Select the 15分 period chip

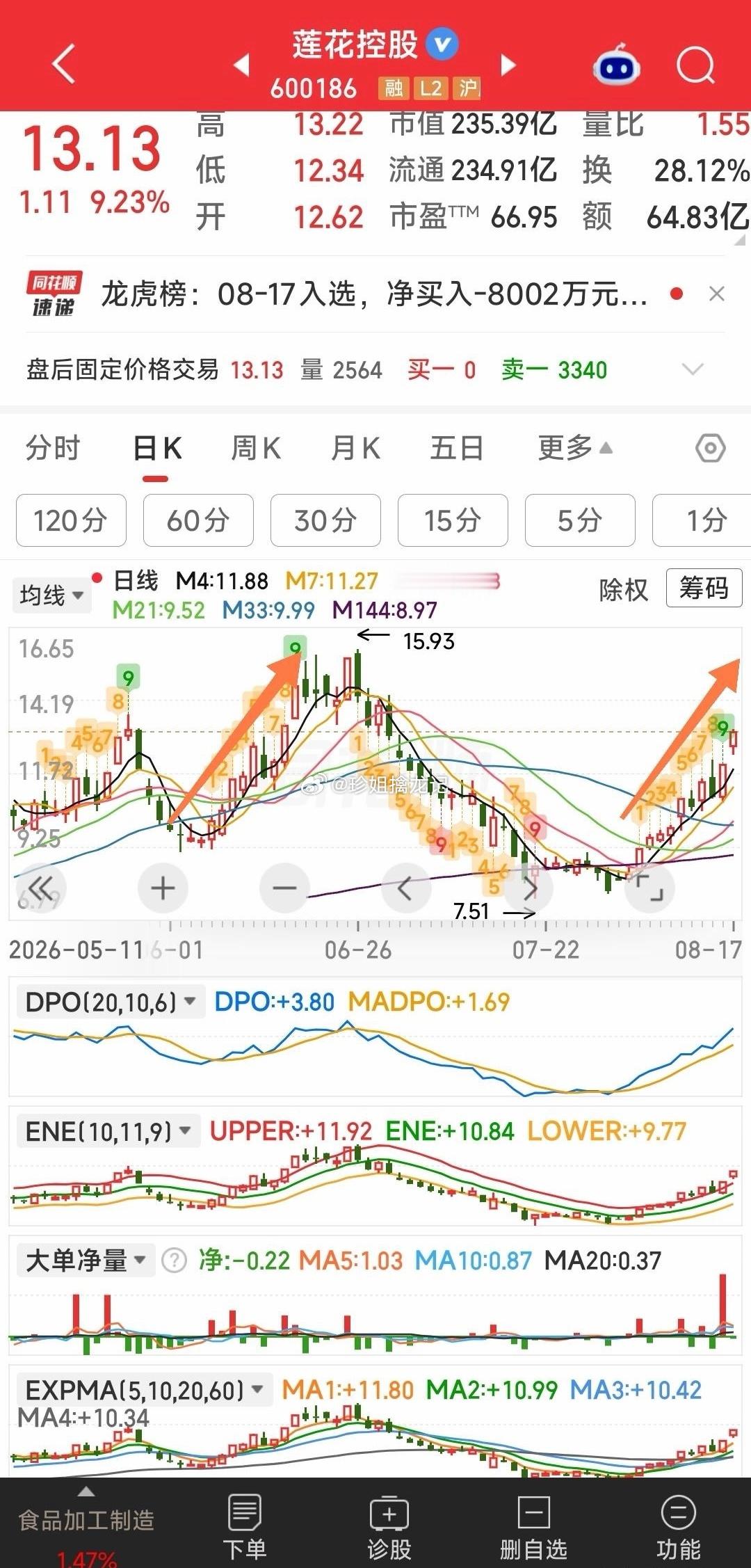point(453,520)
